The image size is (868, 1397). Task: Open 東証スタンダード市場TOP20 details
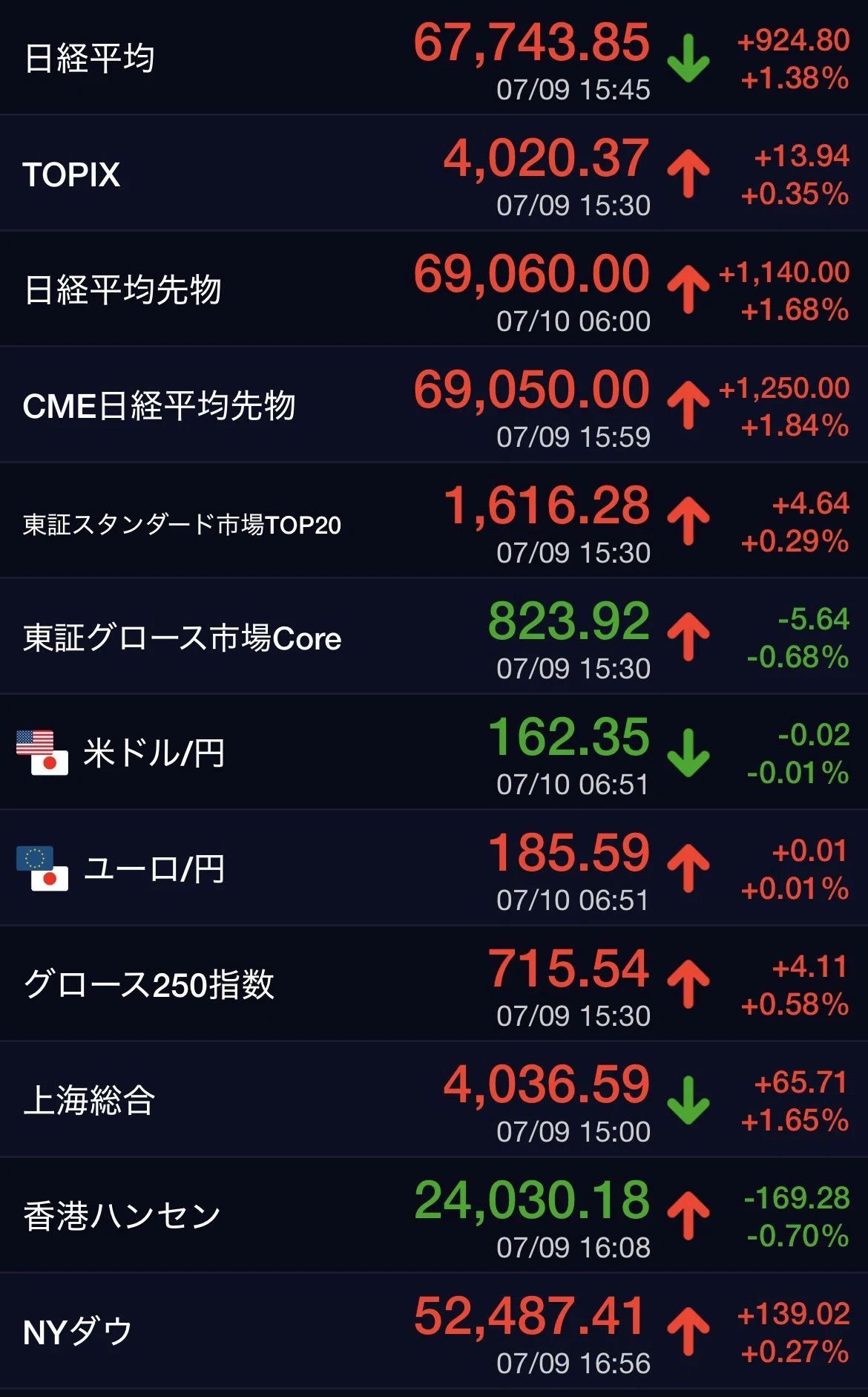coord(434,520)
